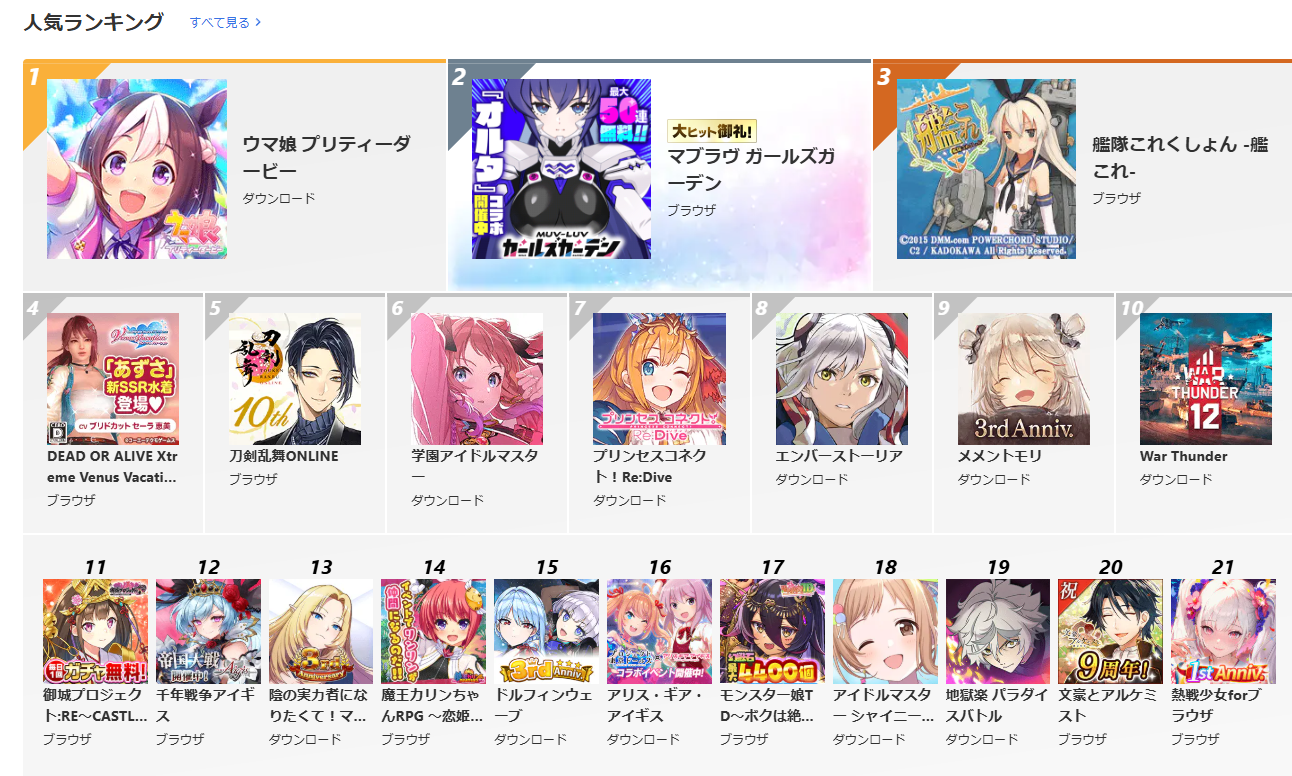Viewport: 1292px width, 776px height.
Task: Select the マブラヴ ガールズガーデン card
Action: point(561,169)
